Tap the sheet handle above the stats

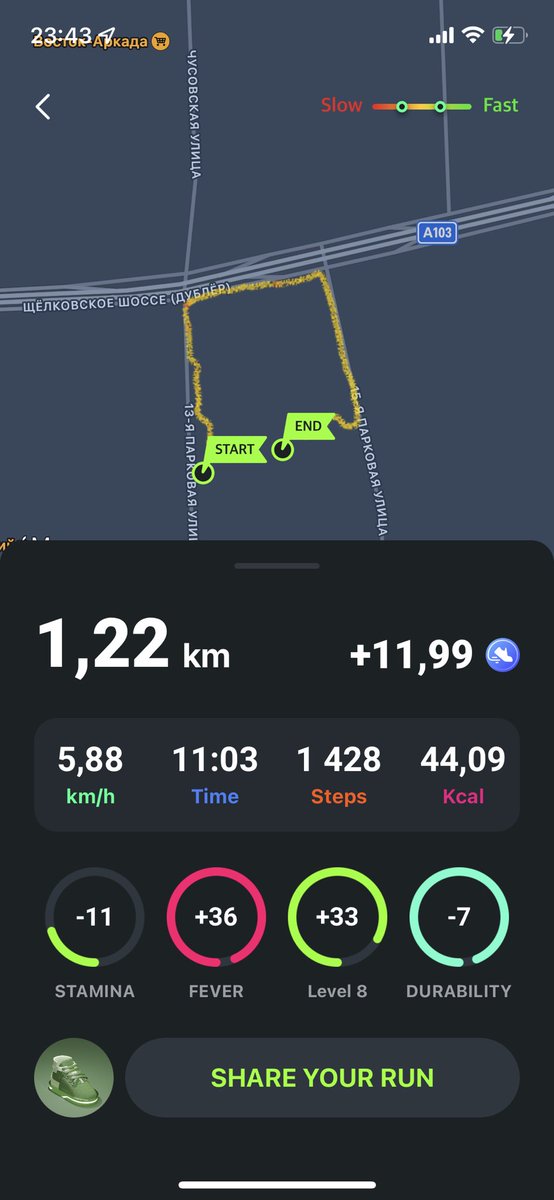click(x=277, y=565)
